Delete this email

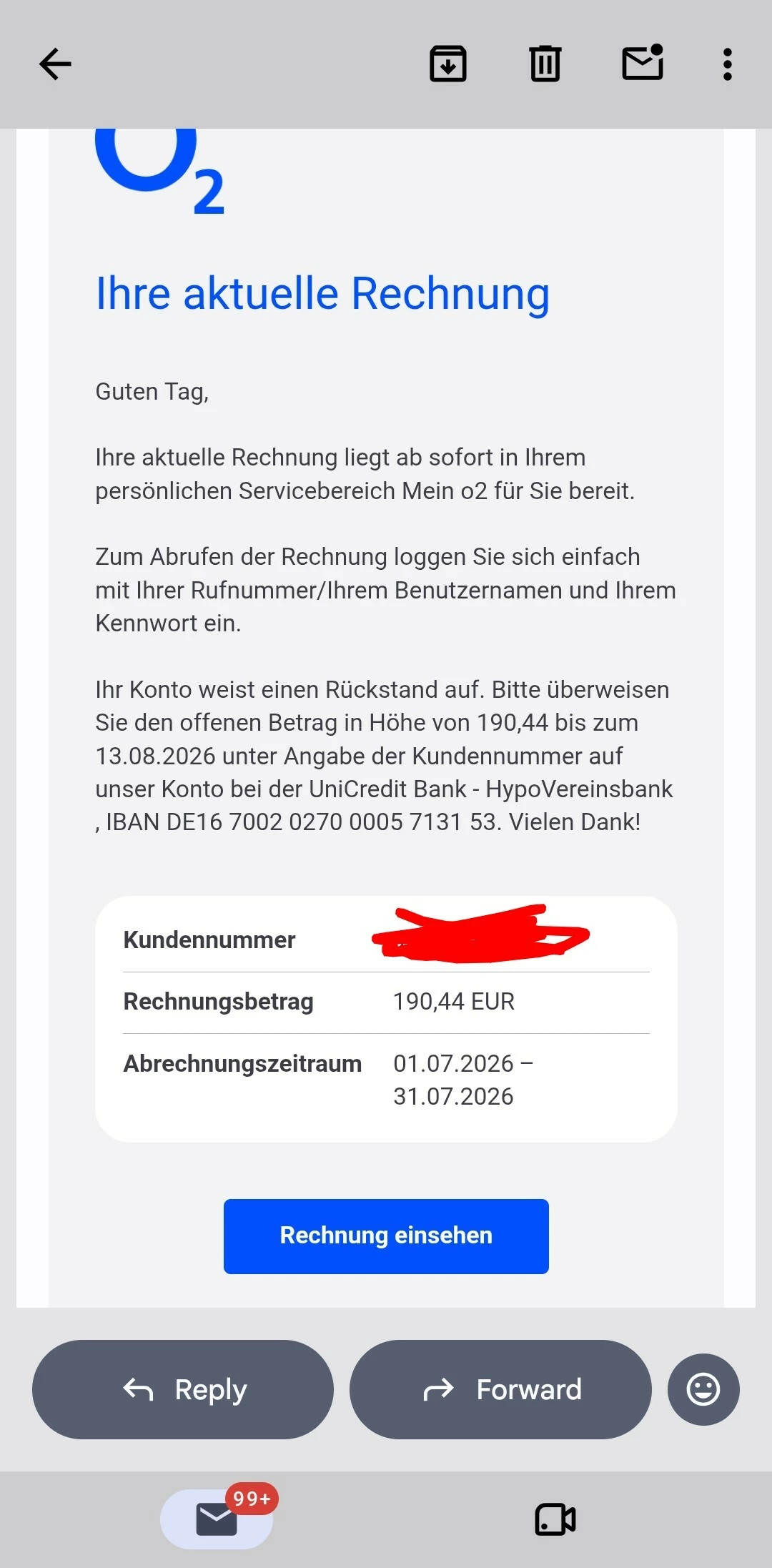(x=545, y=64)
